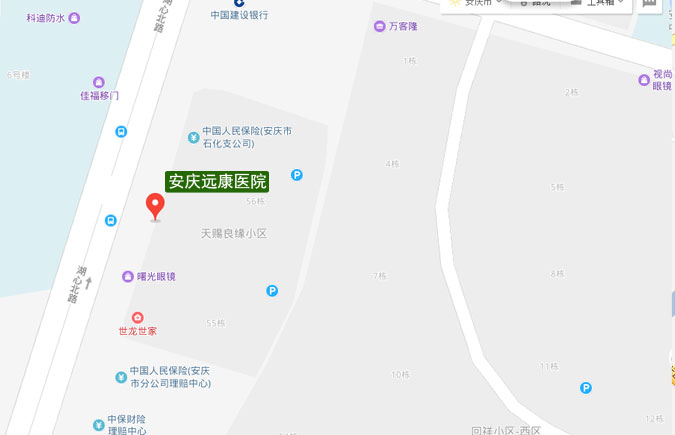Tap the bus stop icon near 佳福移门
675x435 pixels.
(x=121, y=131)
